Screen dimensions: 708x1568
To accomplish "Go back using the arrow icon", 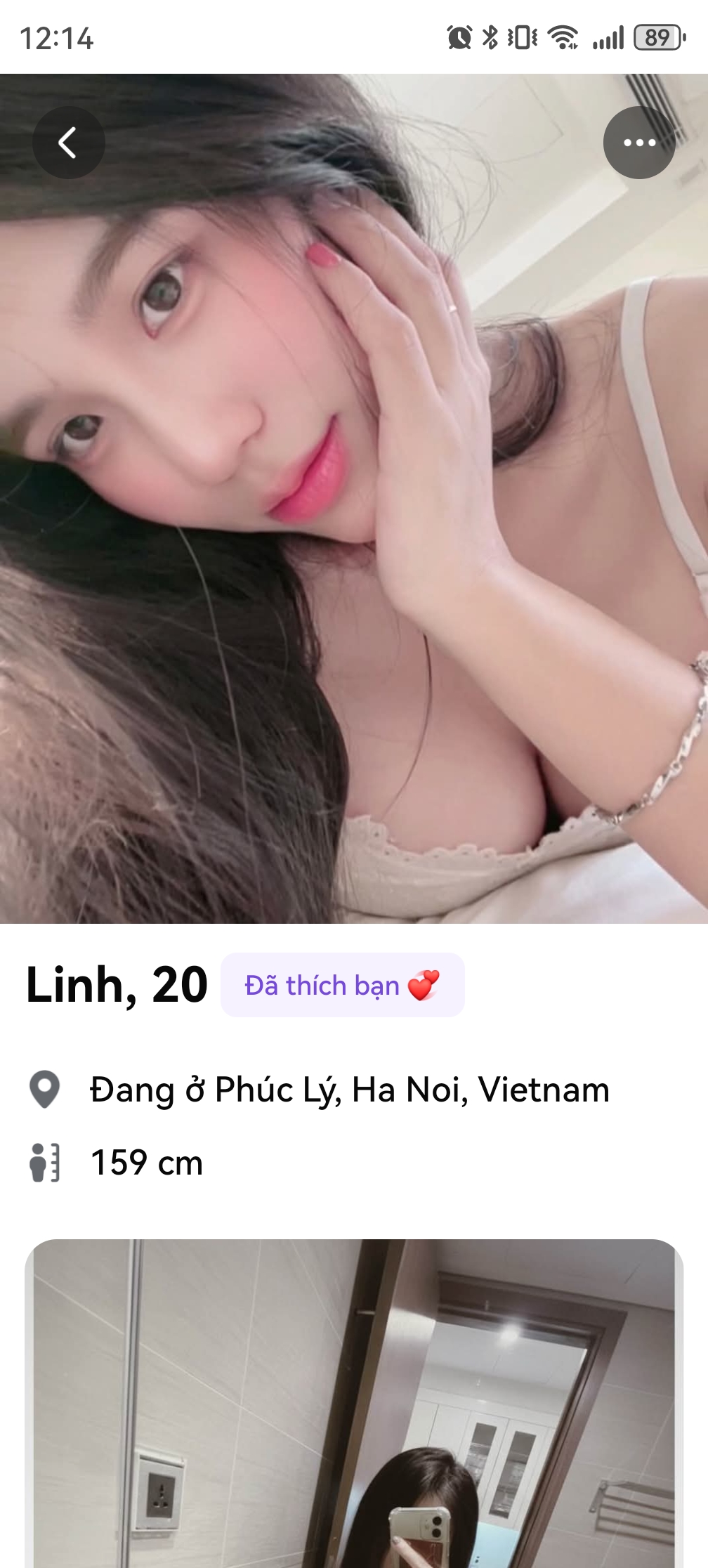I will [x=68, y=143].
